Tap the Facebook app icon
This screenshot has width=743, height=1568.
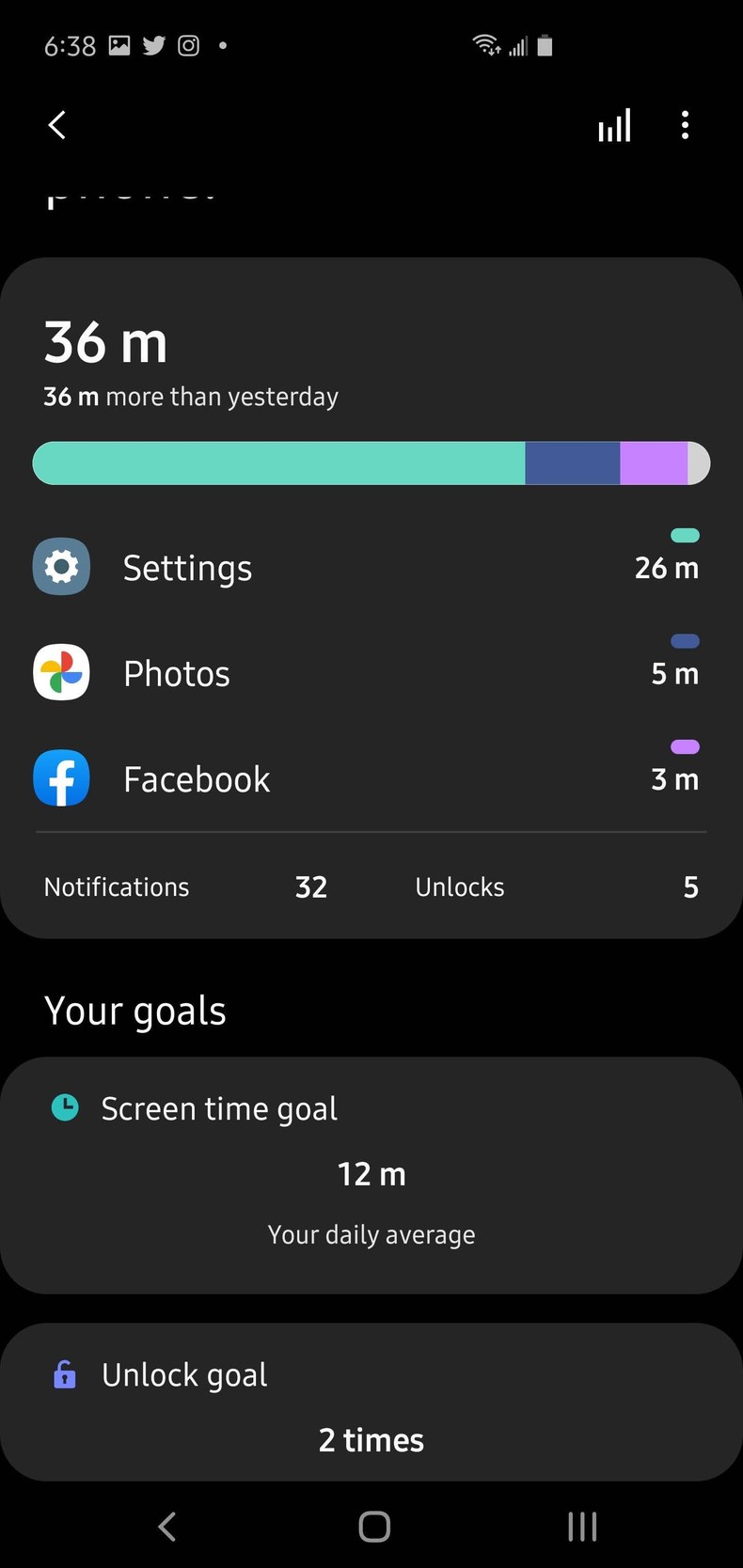click(61, 778)
